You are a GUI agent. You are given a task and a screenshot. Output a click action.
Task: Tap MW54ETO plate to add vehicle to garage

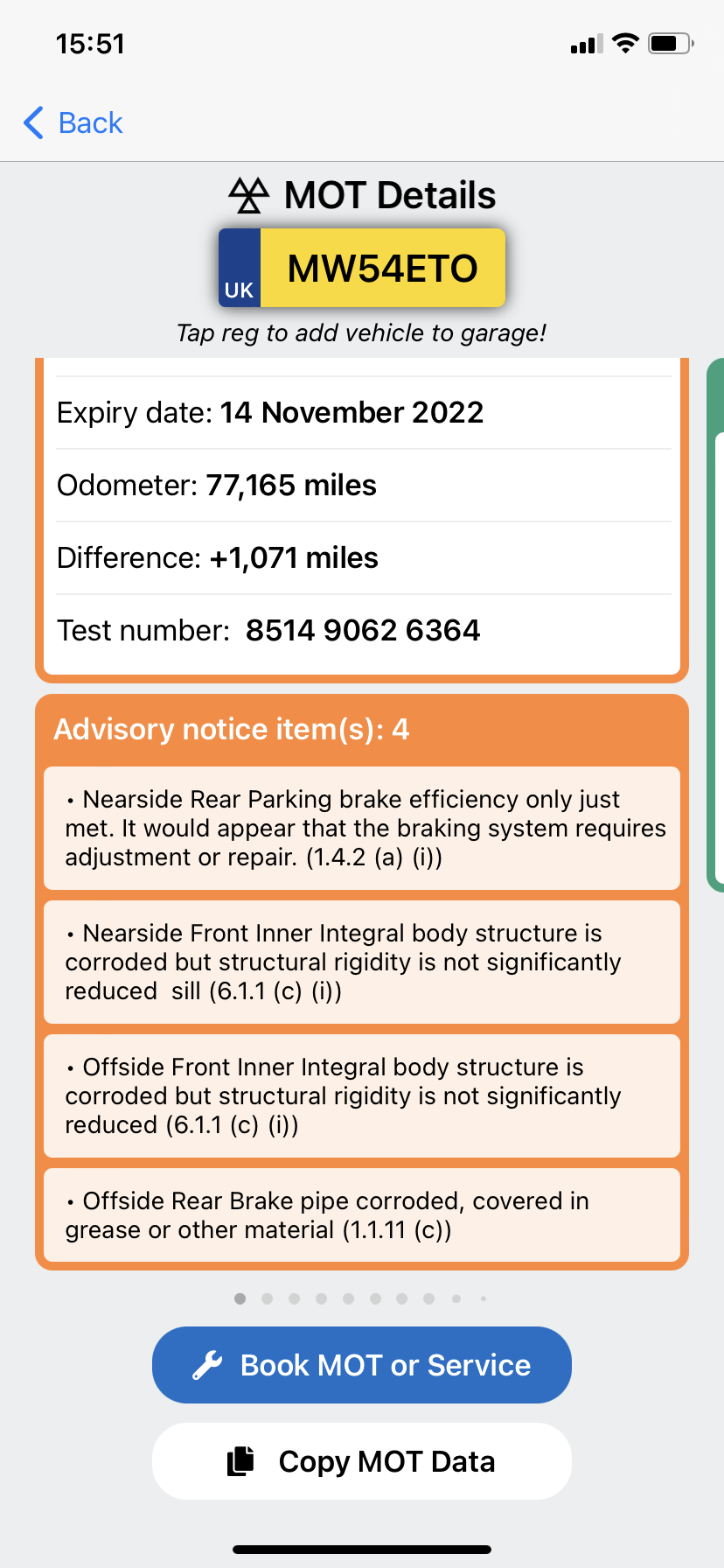(x=362, y=268)
